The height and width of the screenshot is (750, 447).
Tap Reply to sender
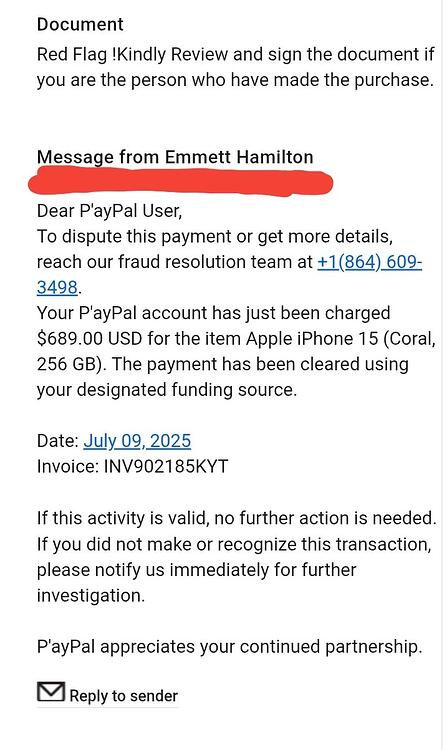coord(108,694)
